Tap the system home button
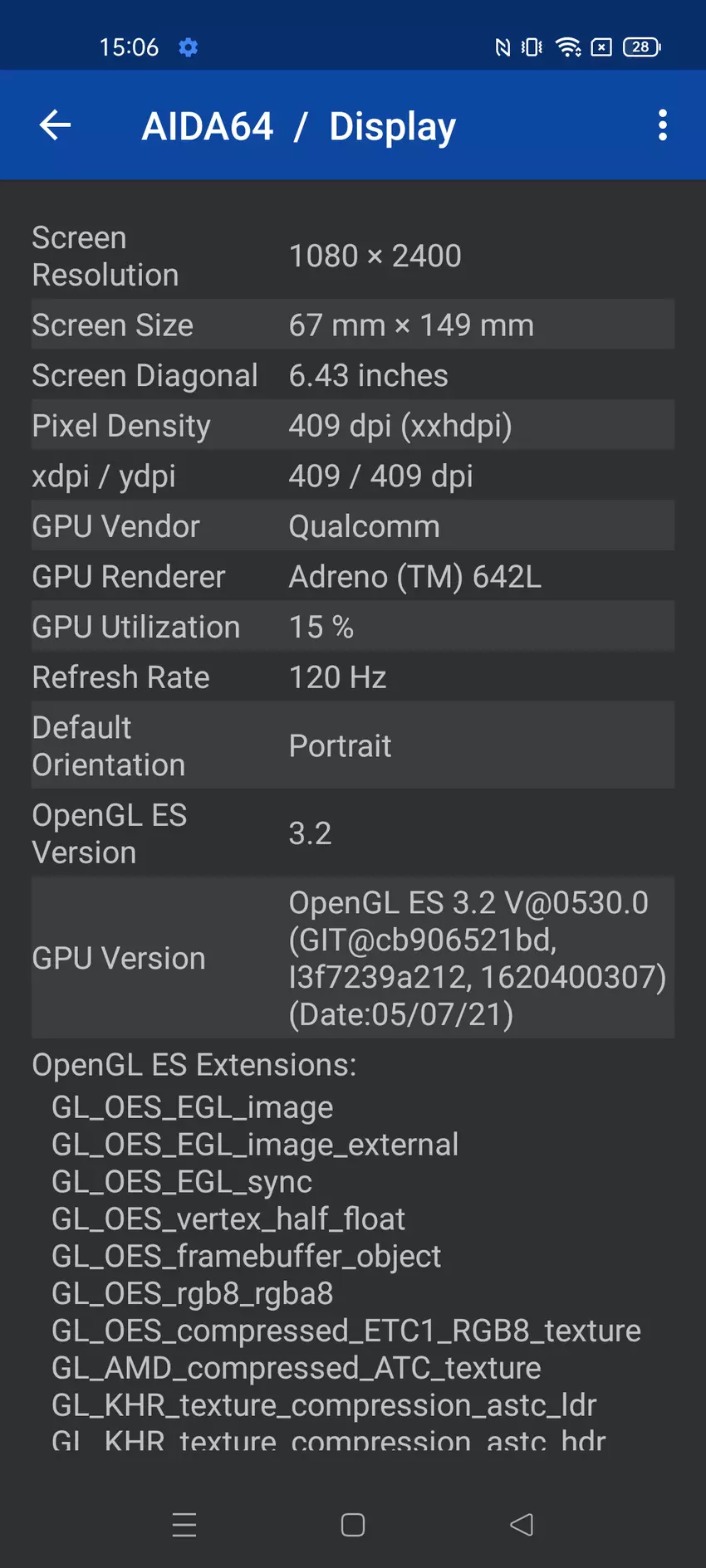The image size is (706, 1568). 353,1525
